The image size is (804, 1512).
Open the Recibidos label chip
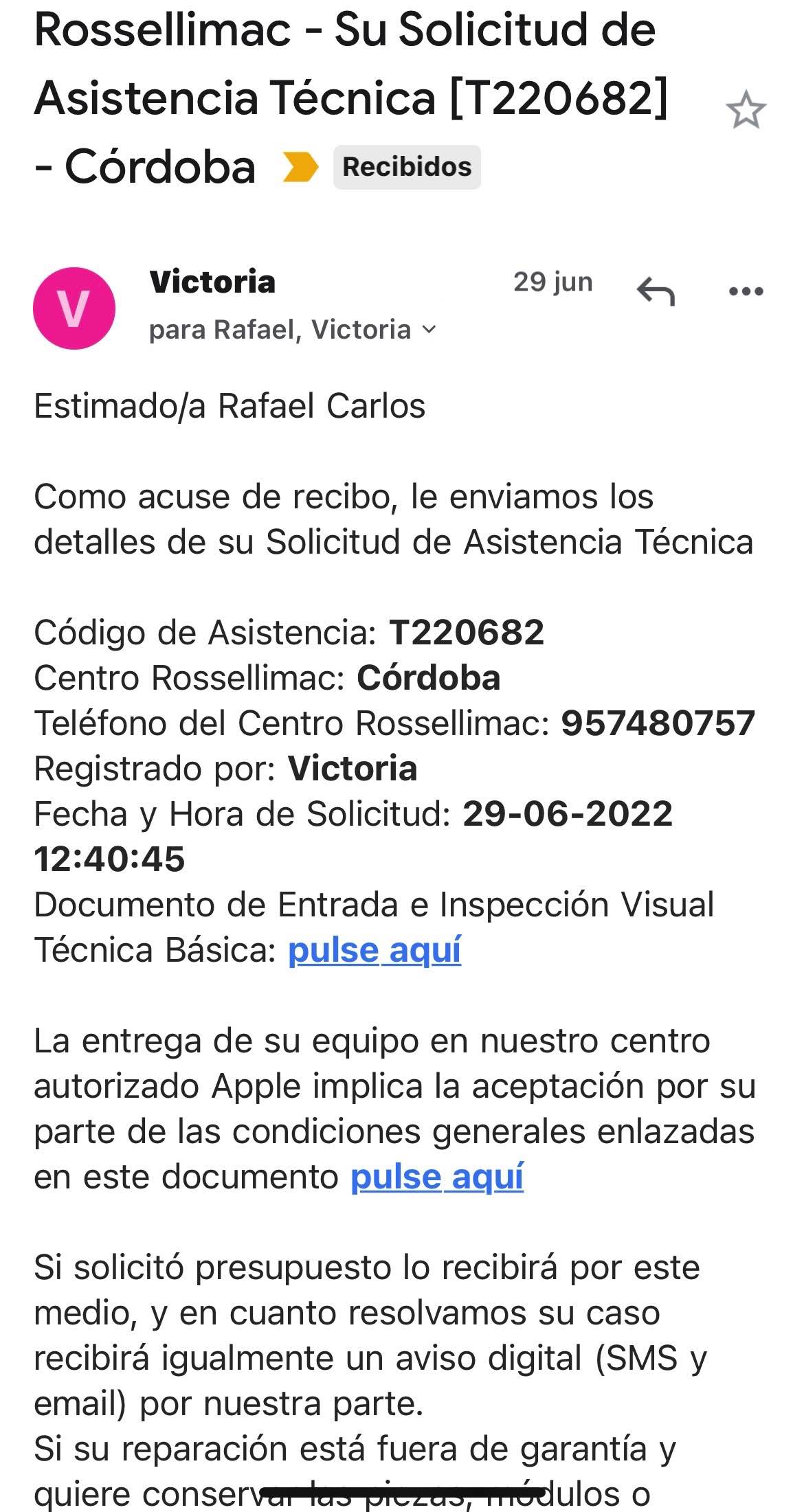click(407, 167)
